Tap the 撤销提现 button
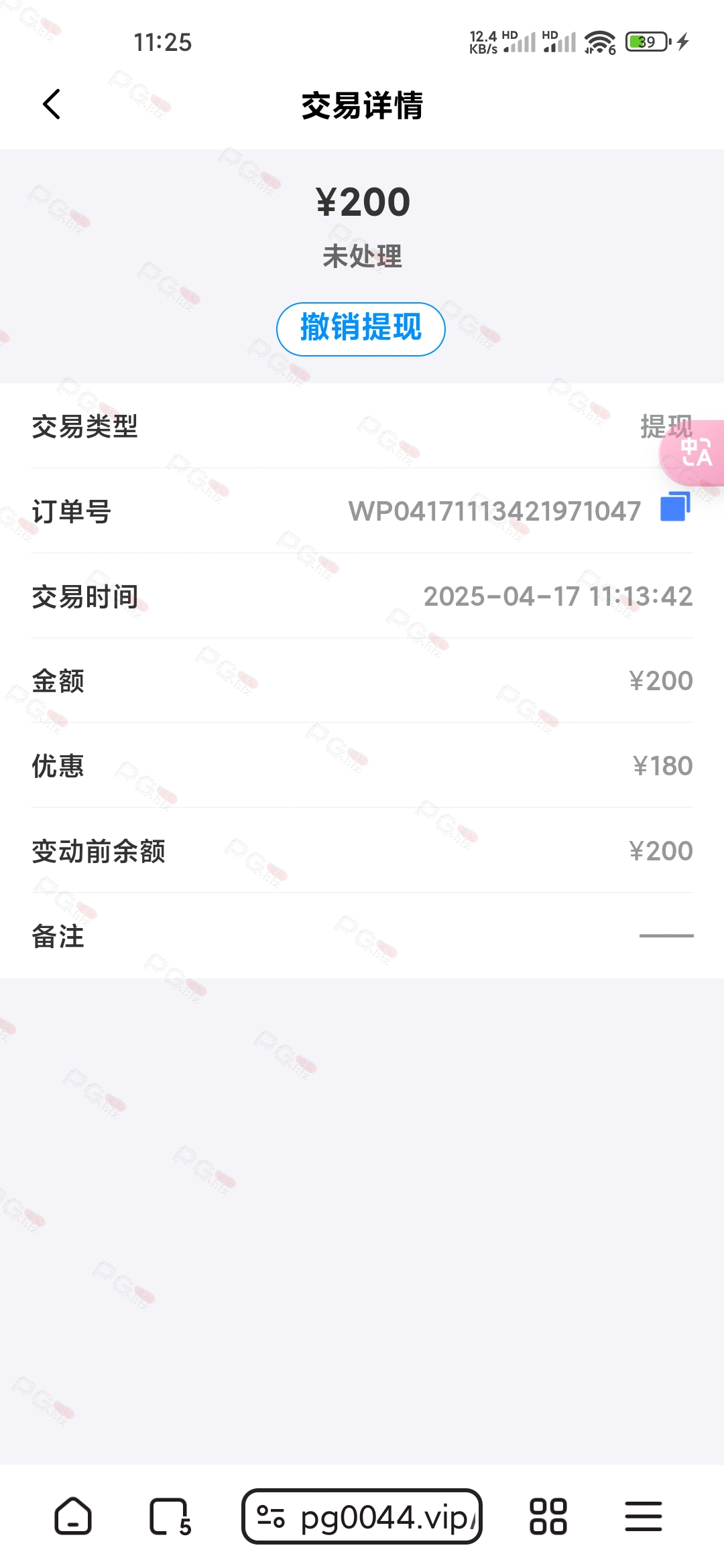This screenshot has width=724, height=1568. pyautogui.click(x=361, y=329)
